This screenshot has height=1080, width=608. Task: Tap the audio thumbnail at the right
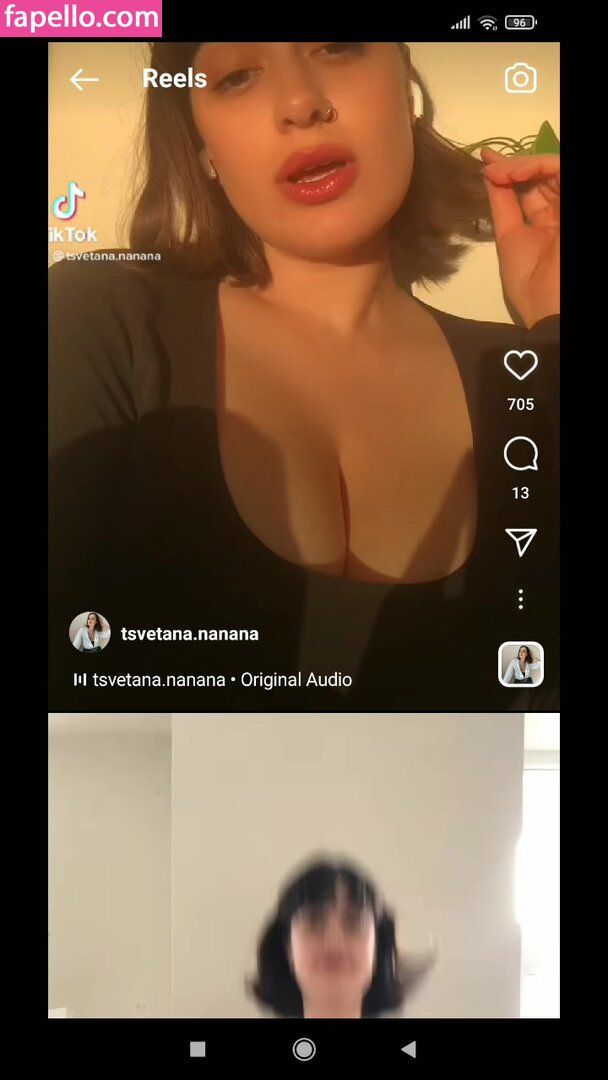coord(521,665)
